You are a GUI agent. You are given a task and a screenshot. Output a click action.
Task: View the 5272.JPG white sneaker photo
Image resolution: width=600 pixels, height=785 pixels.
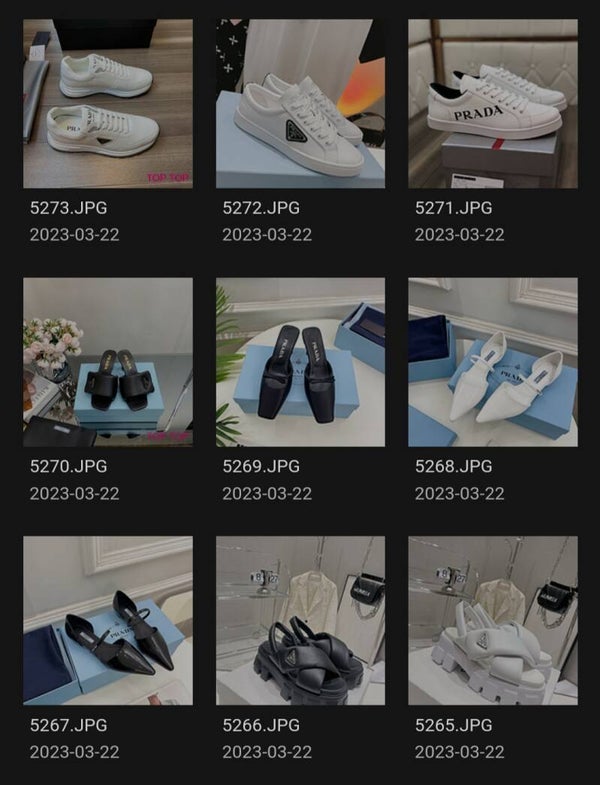[x=300, y=104]
